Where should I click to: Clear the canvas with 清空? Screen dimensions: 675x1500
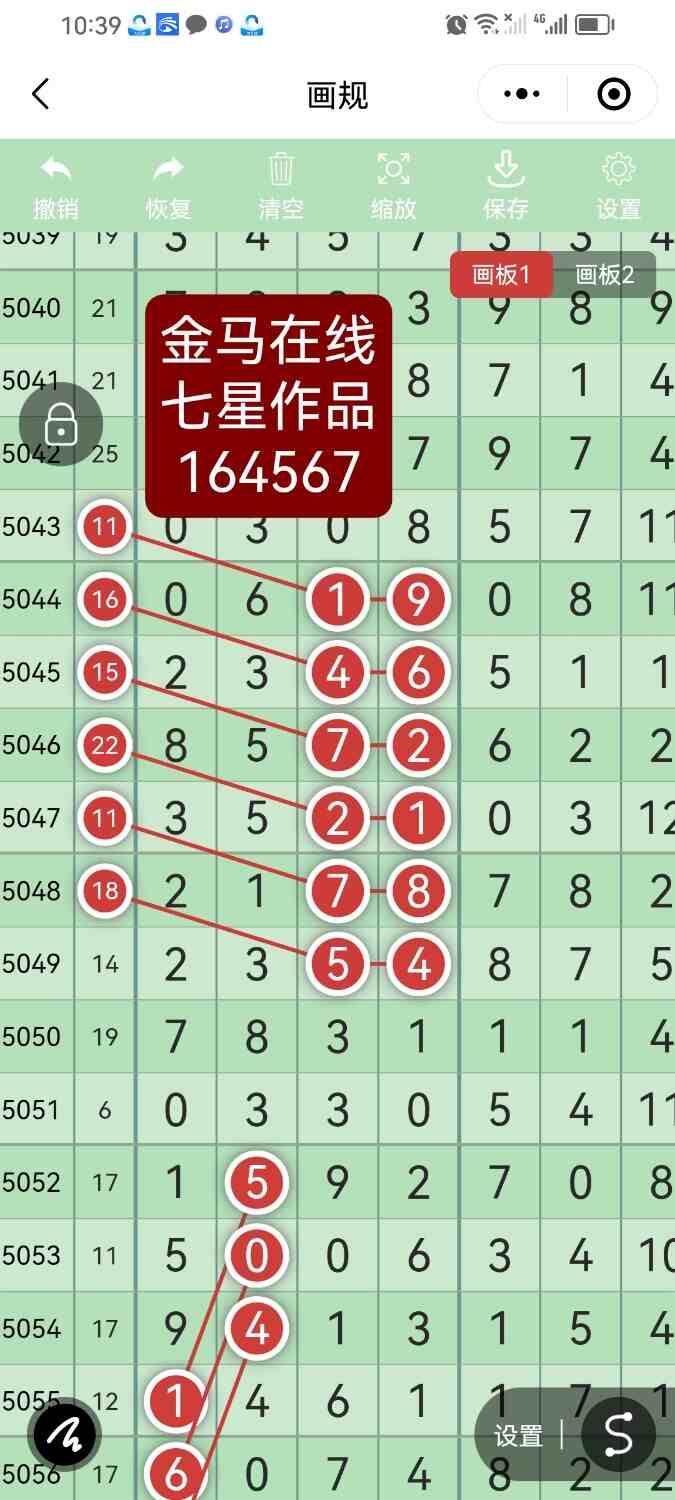coord(281,187)
